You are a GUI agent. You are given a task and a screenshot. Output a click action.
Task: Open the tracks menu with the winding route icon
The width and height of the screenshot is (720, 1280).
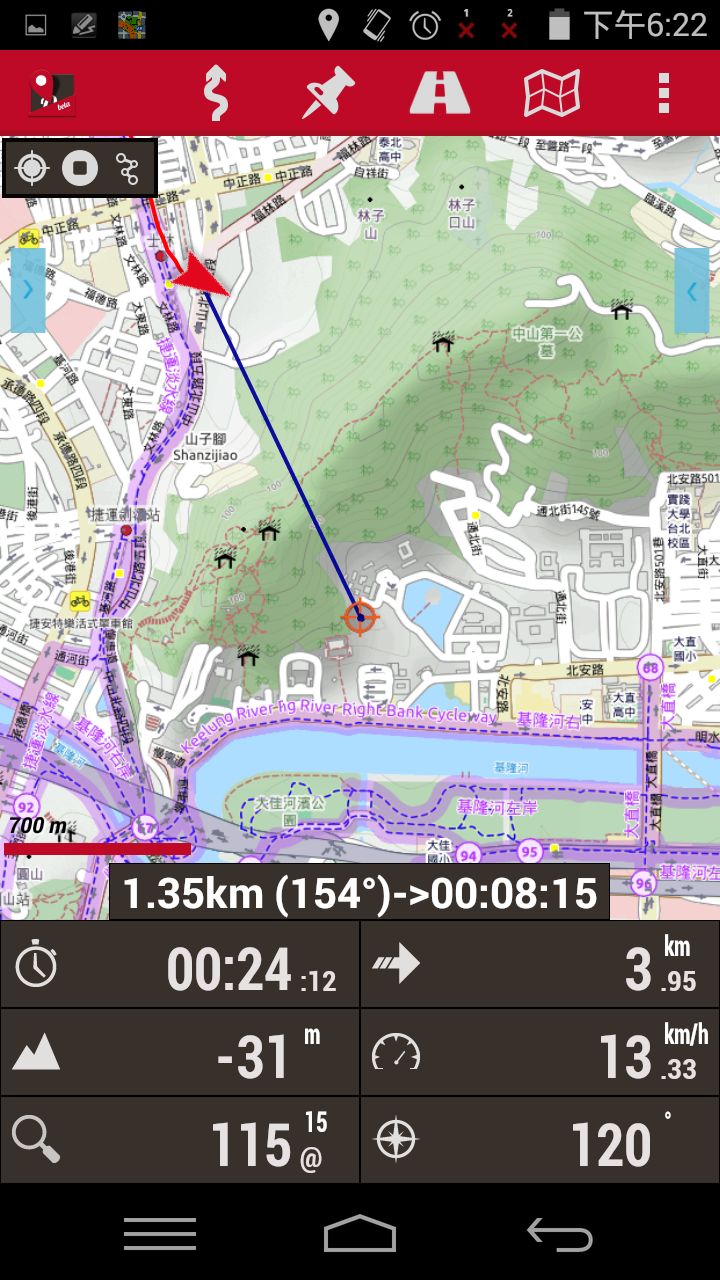pyautogui.click(x=215, y=93)
